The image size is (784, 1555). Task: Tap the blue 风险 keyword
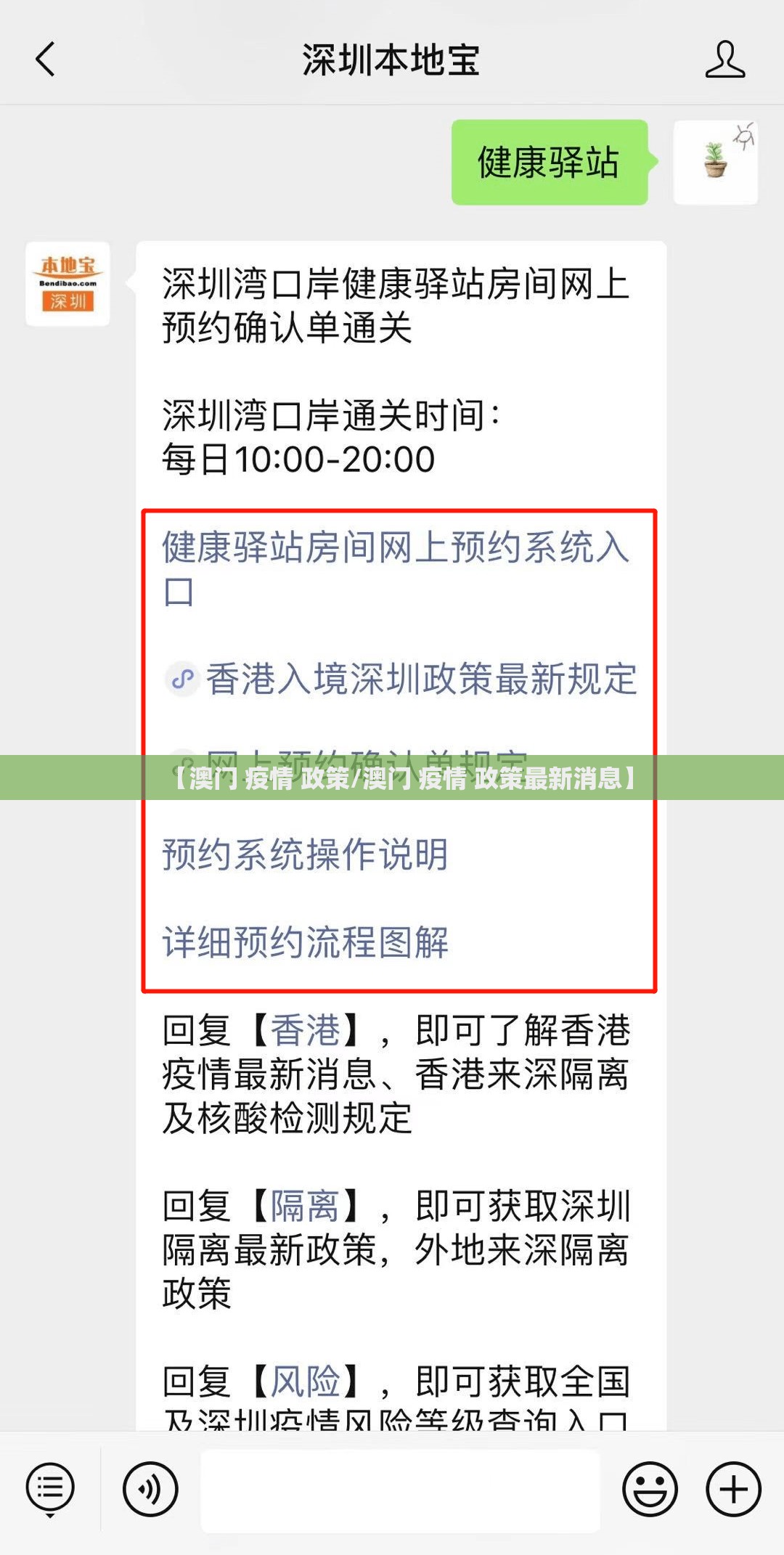pos(305,1381)
